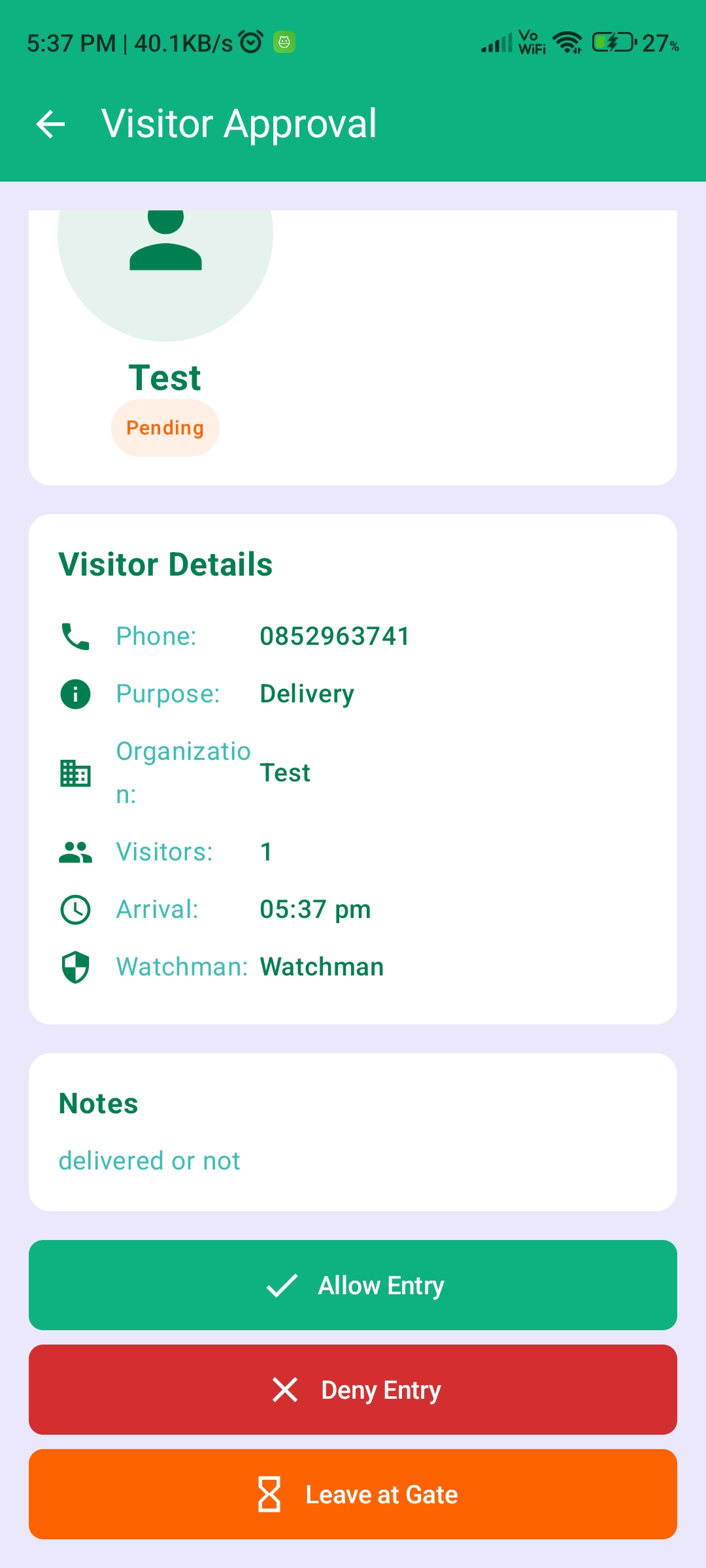The width and height of the screenshot is (706, 1568).
Task: Select Leave at Gate option
Action: click(353, 1494)
